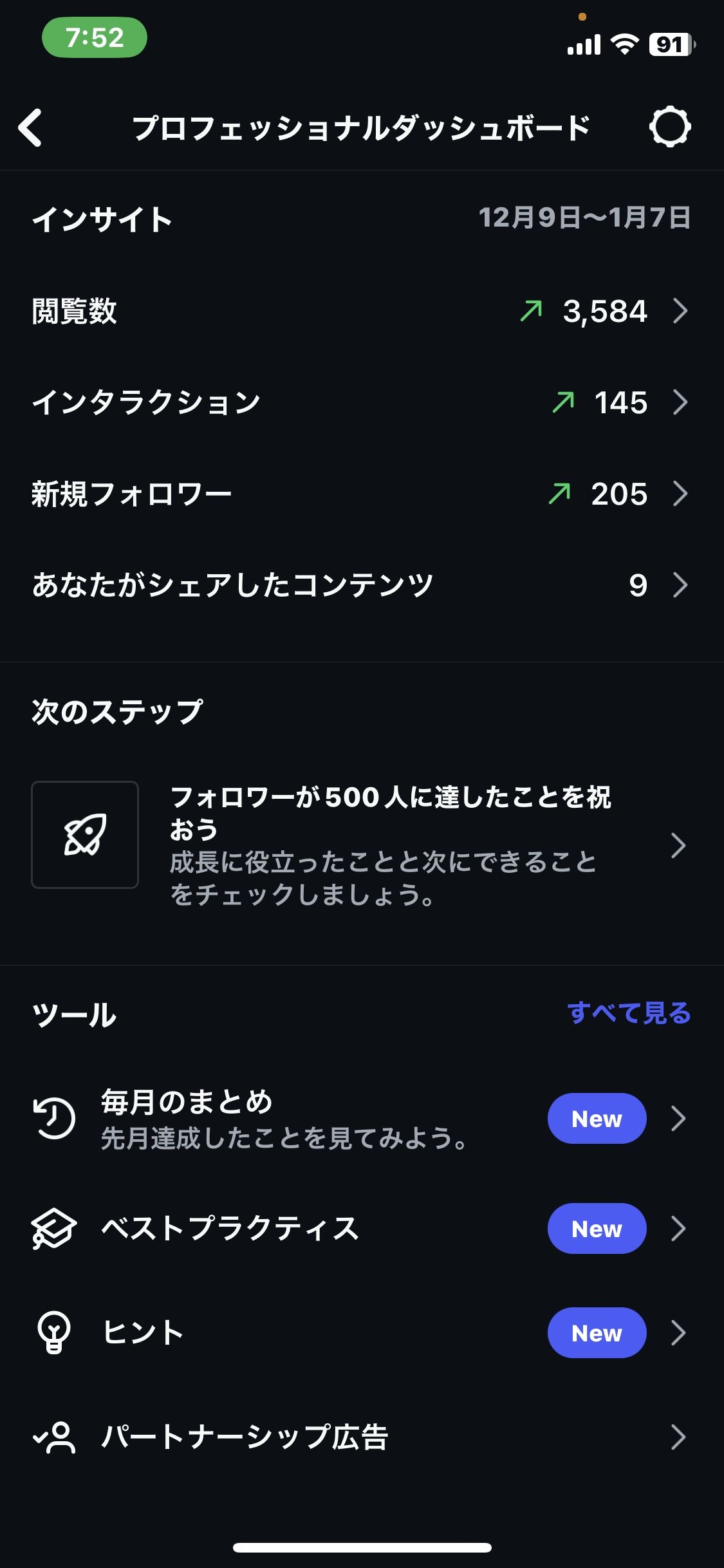
Task: Open the フォロワーが500人 milestone card
Action: pyautogui.click(x=360, y=845)
